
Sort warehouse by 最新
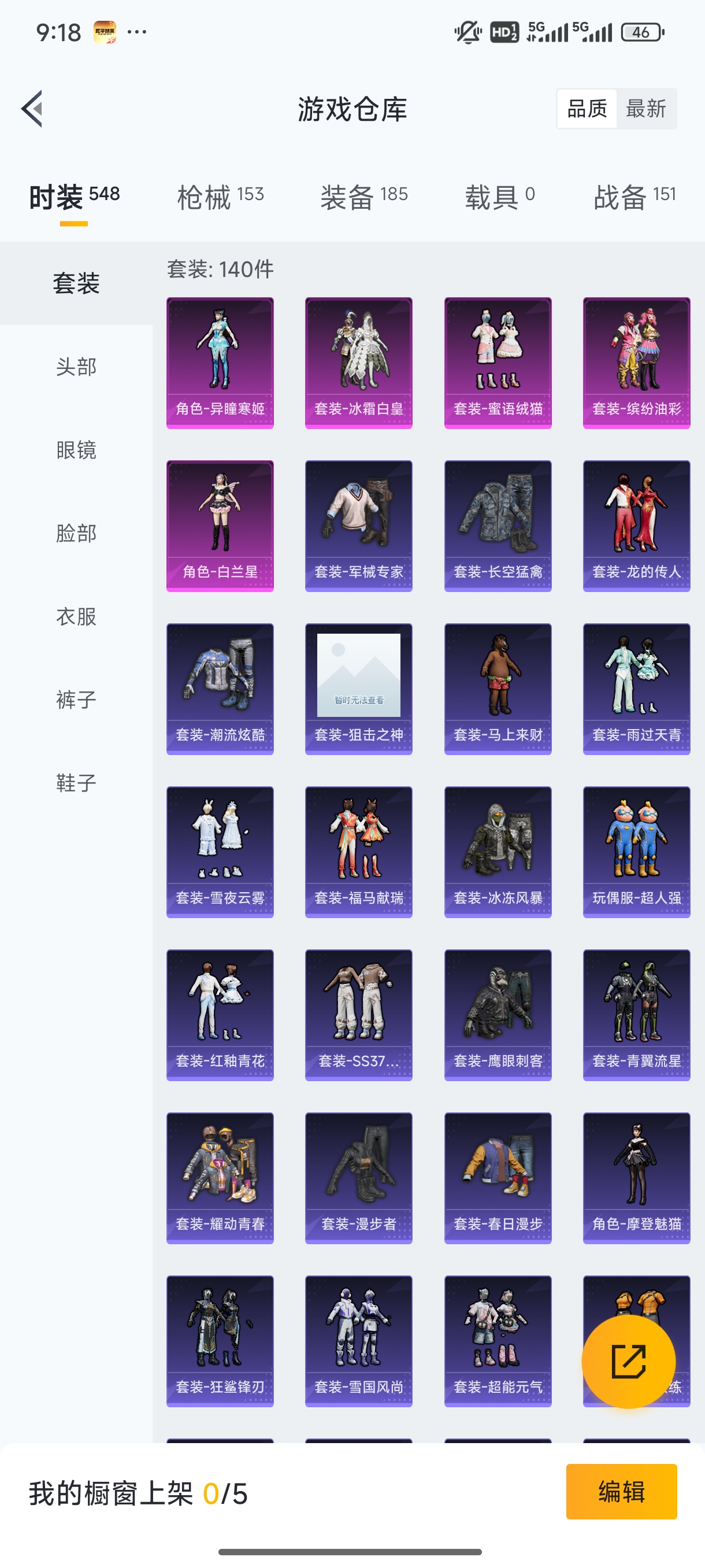645,109
